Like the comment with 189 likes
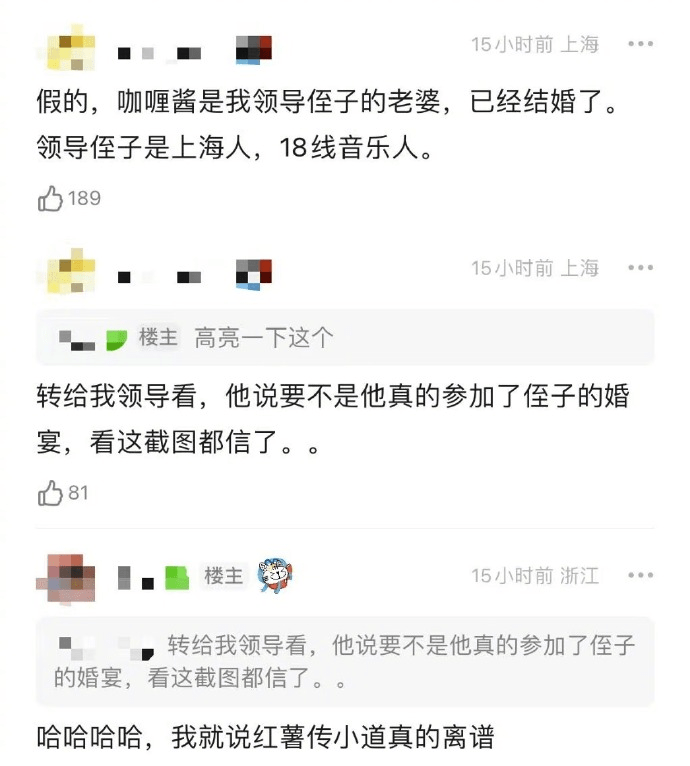Viewport: 690px width, 766px height. pos(50,198)
